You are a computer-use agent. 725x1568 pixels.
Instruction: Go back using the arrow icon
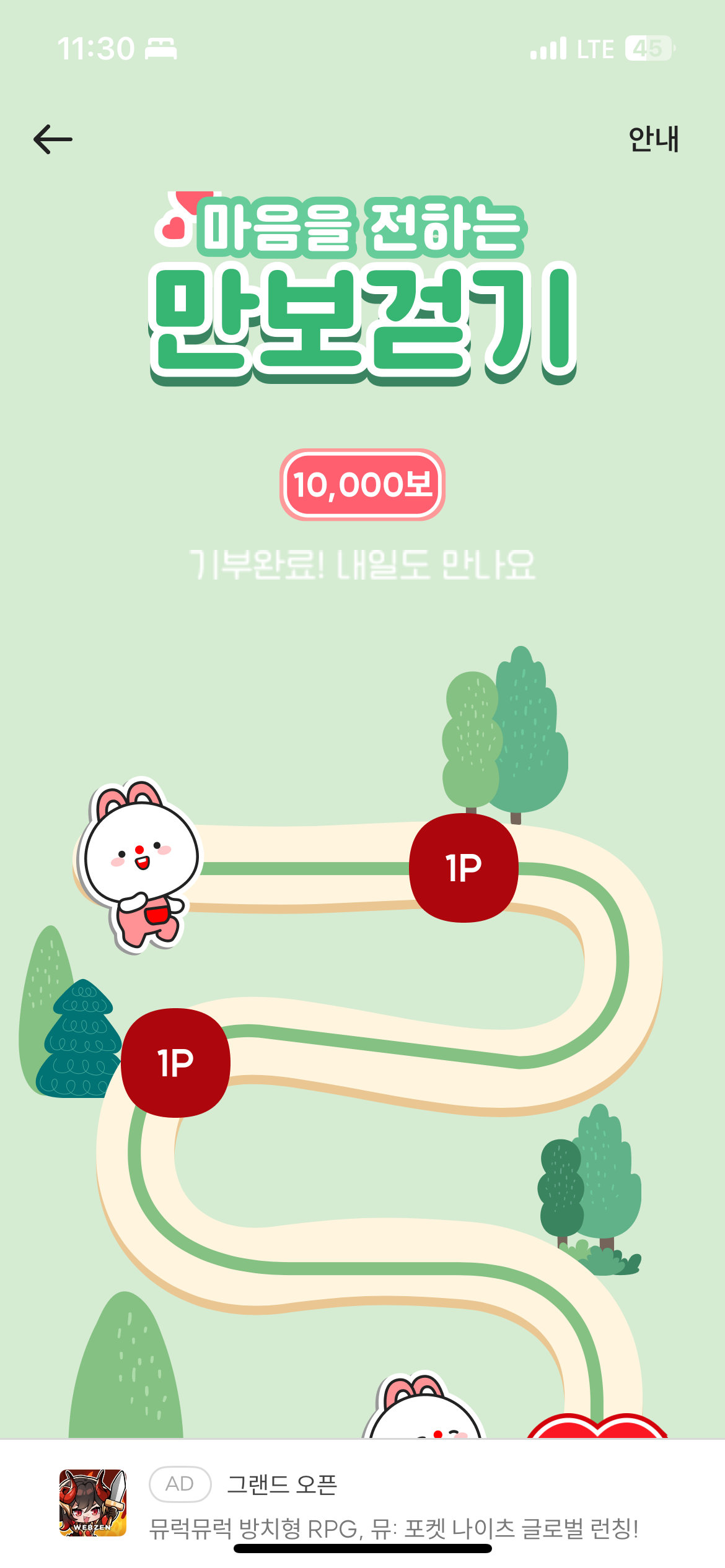(x=53, y=139)
